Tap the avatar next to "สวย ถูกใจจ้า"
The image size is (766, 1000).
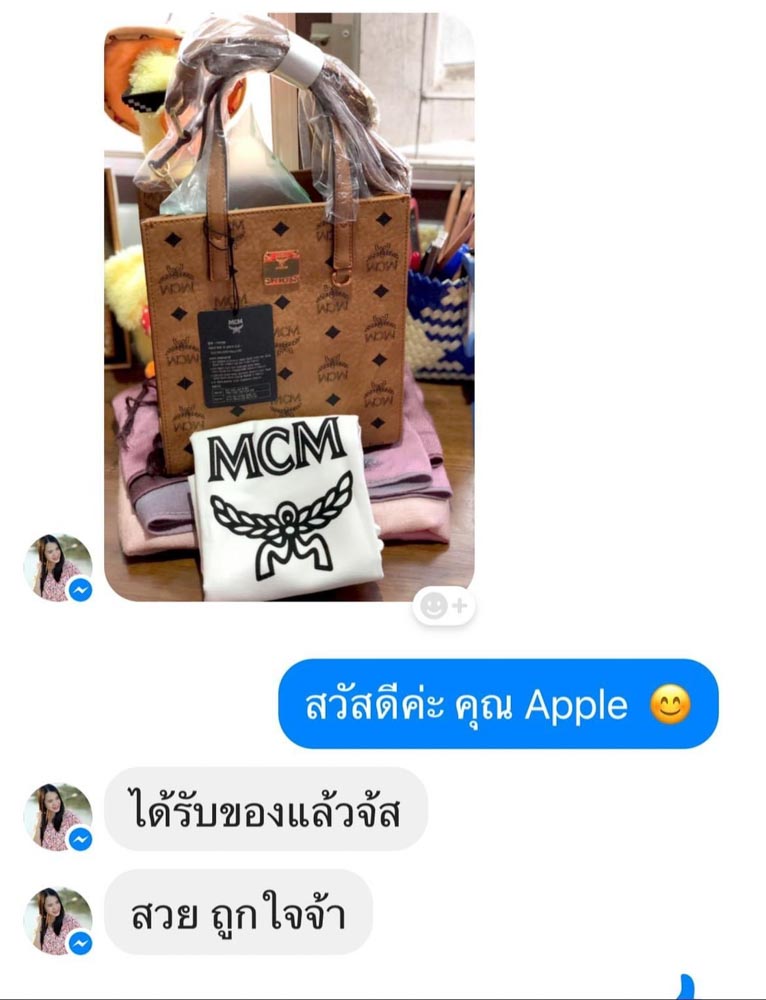point(58,920)
